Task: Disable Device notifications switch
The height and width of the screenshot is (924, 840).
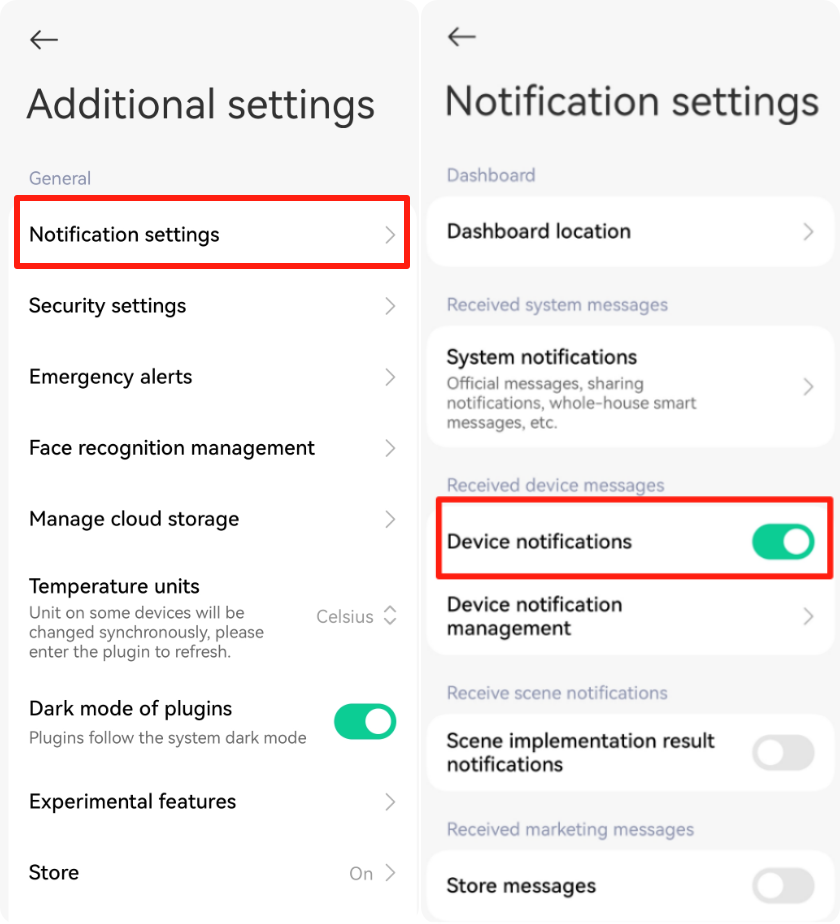Action: tap(783, 542)
